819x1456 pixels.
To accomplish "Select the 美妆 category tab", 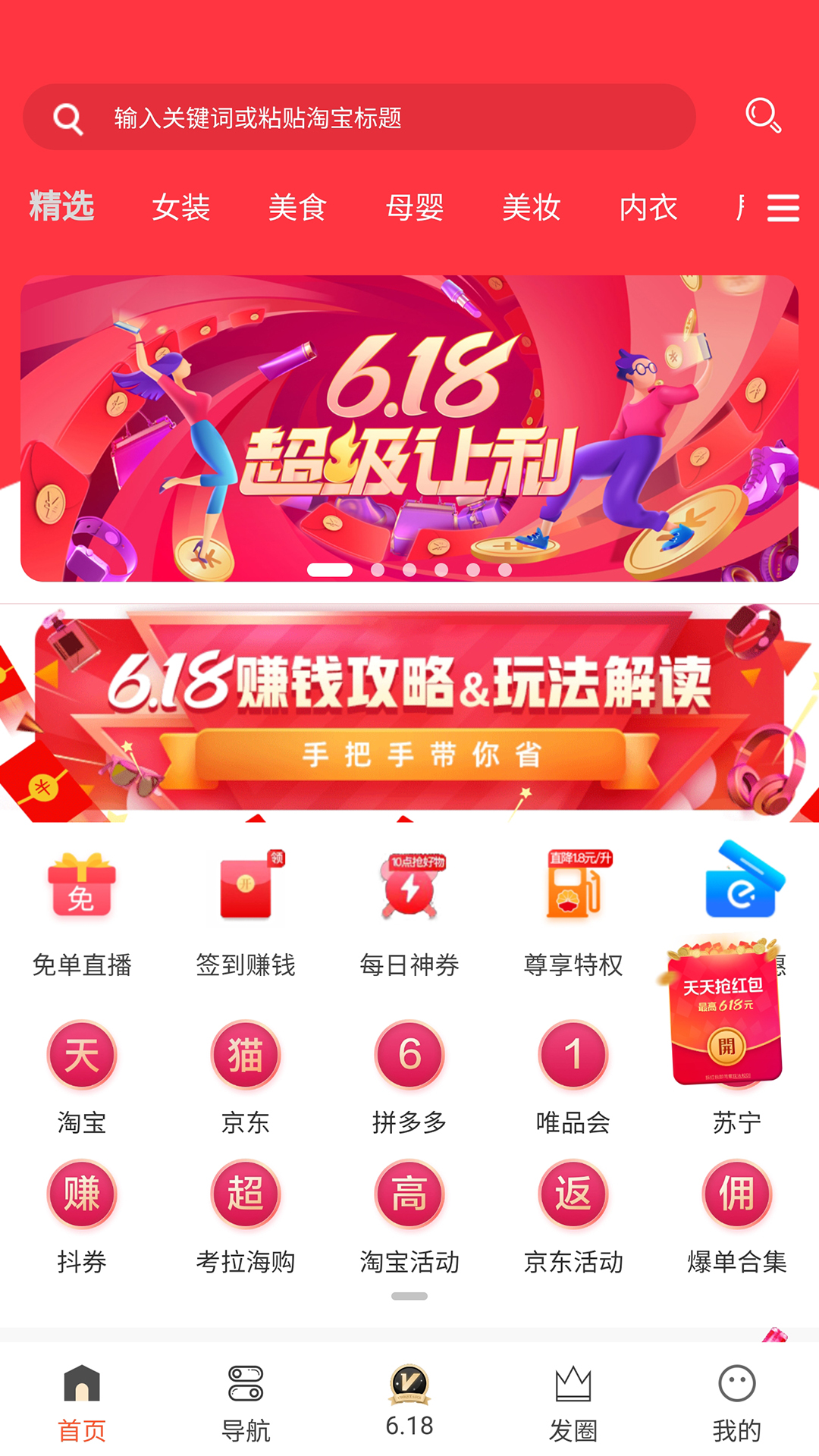I will point(531,207).
